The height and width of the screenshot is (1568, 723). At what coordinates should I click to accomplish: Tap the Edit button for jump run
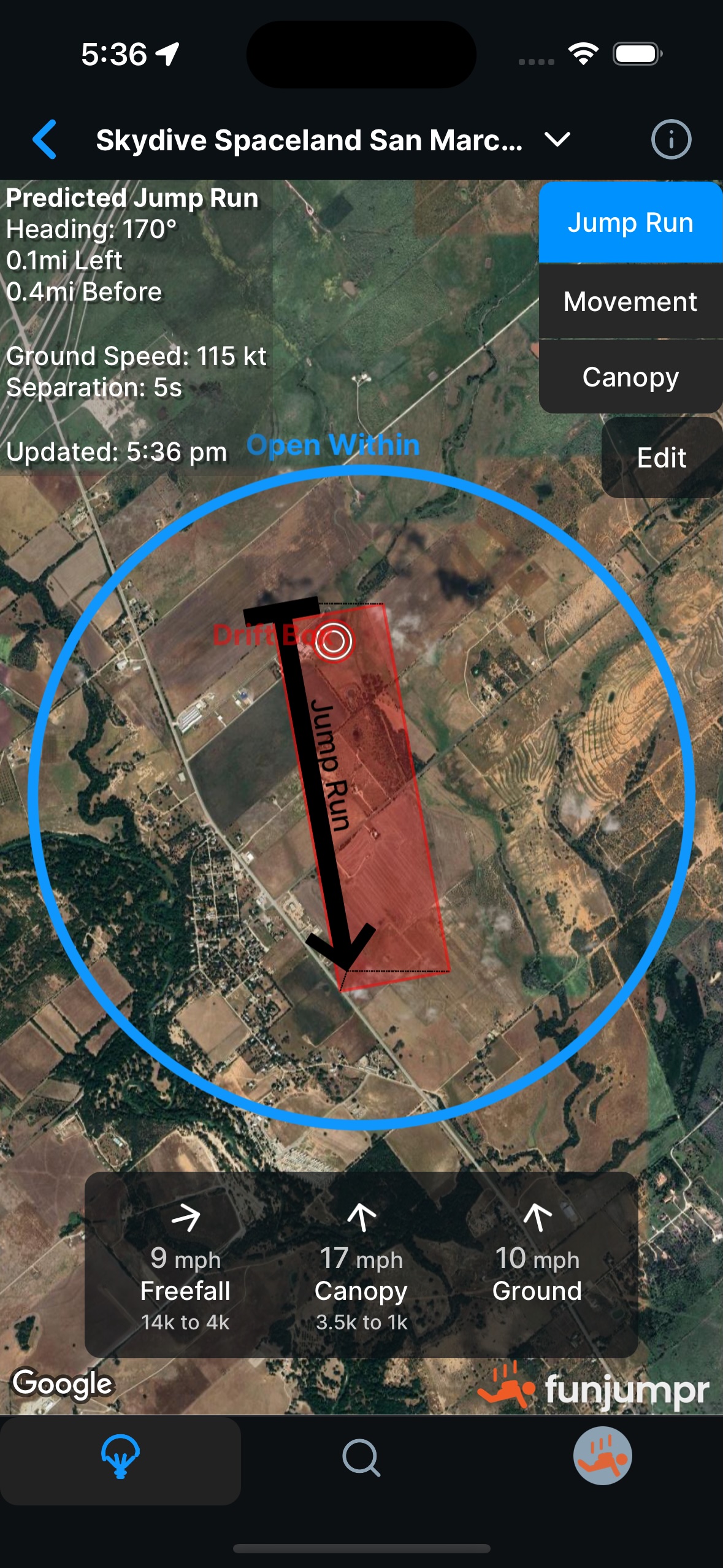click(662, 458)
